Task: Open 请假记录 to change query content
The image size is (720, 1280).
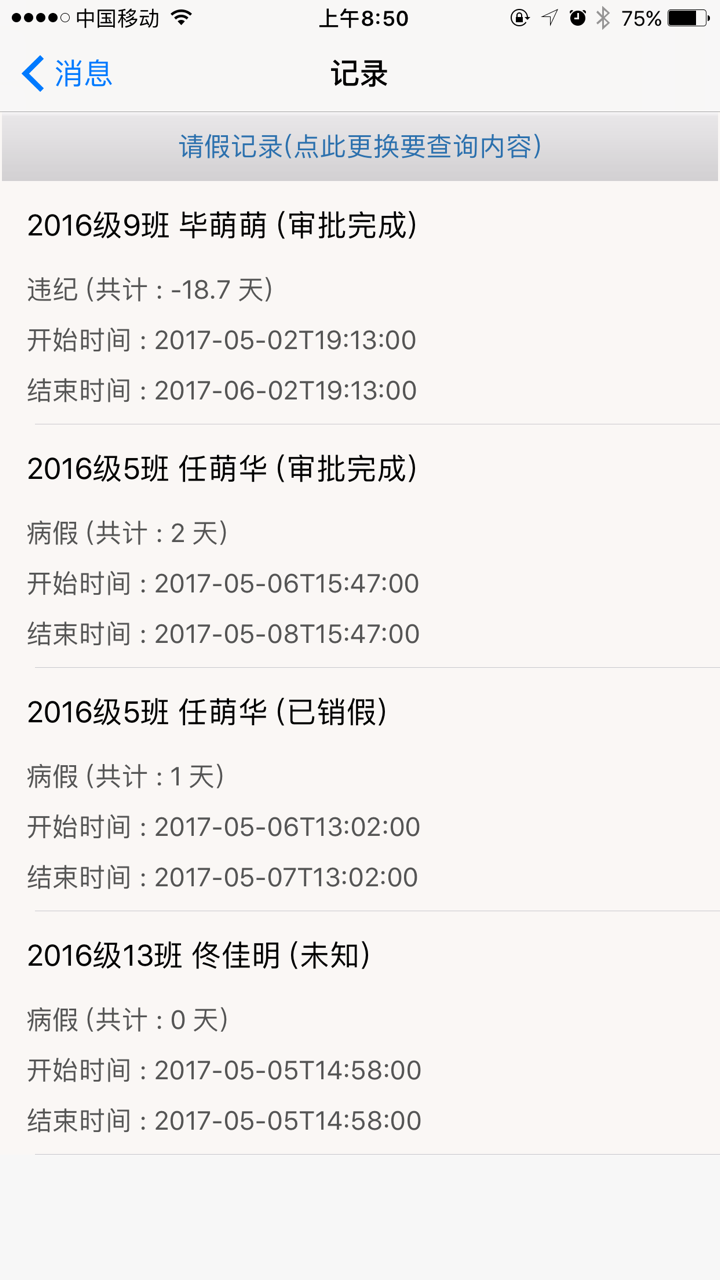Action: pyautogui.click(x=360, y=147)
